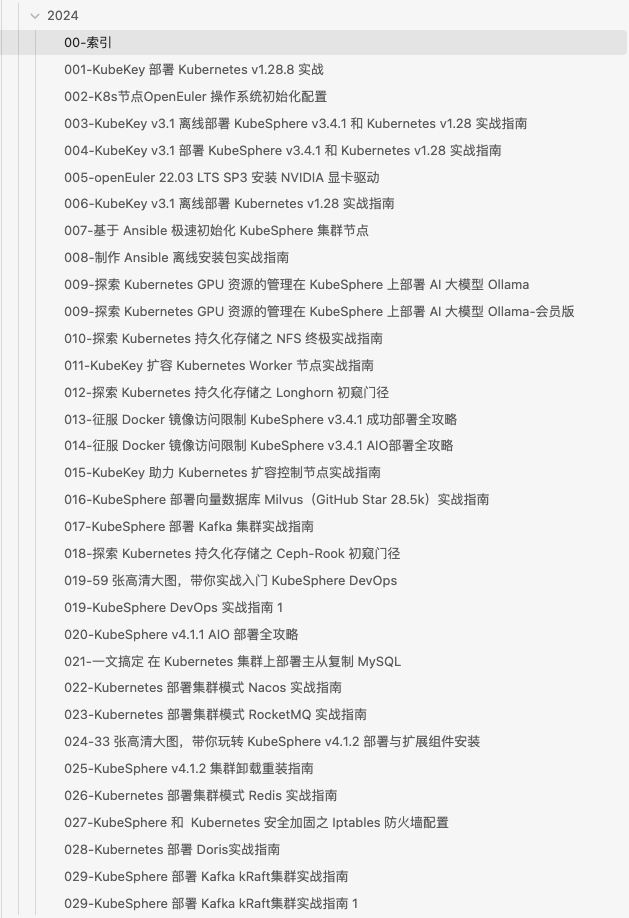This screenshot has height=918, width=629.
Task: Select 014-征服 Docker 镜像访问限制 AIO部署全攻略
Action: [x=258, y=446]
